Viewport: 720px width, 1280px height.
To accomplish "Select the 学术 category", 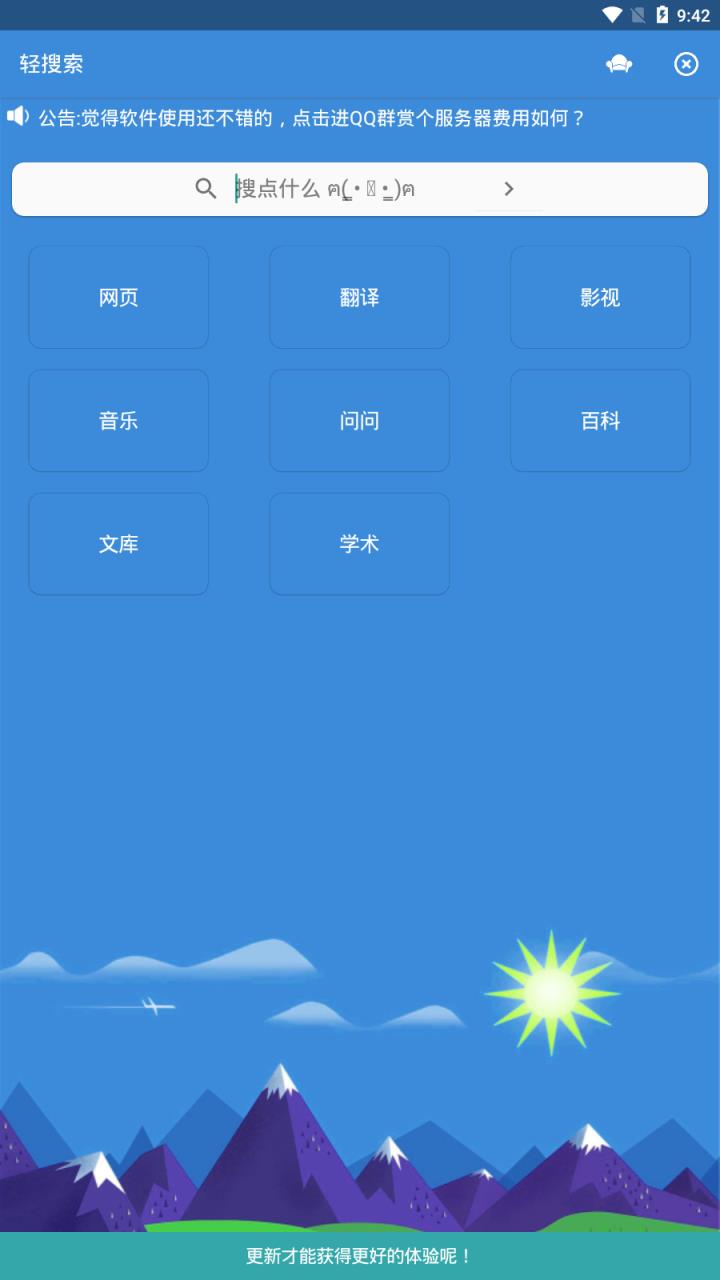I will [x=359, y=543].
